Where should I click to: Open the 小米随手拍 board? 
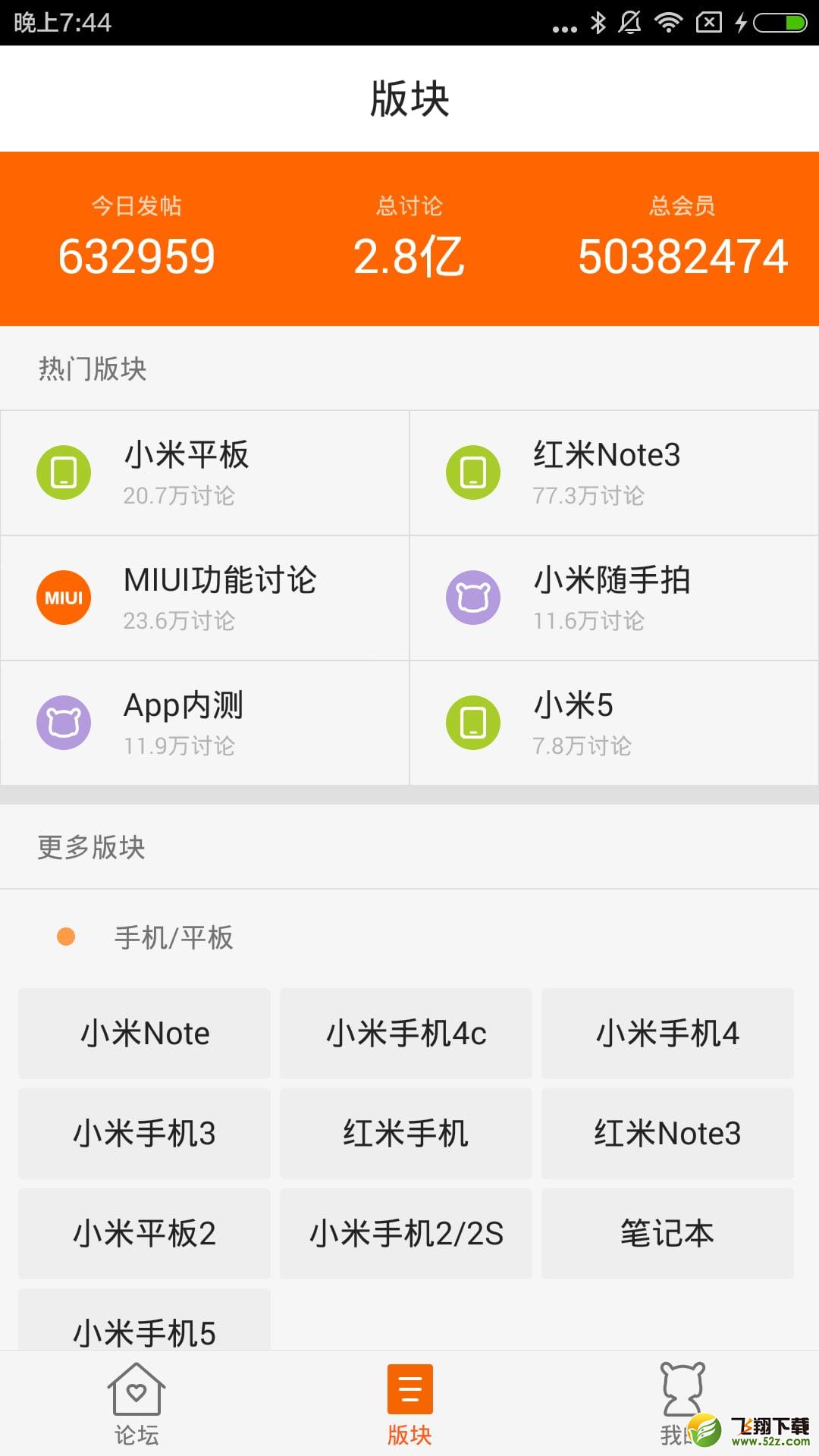click(x=614, y=598)
